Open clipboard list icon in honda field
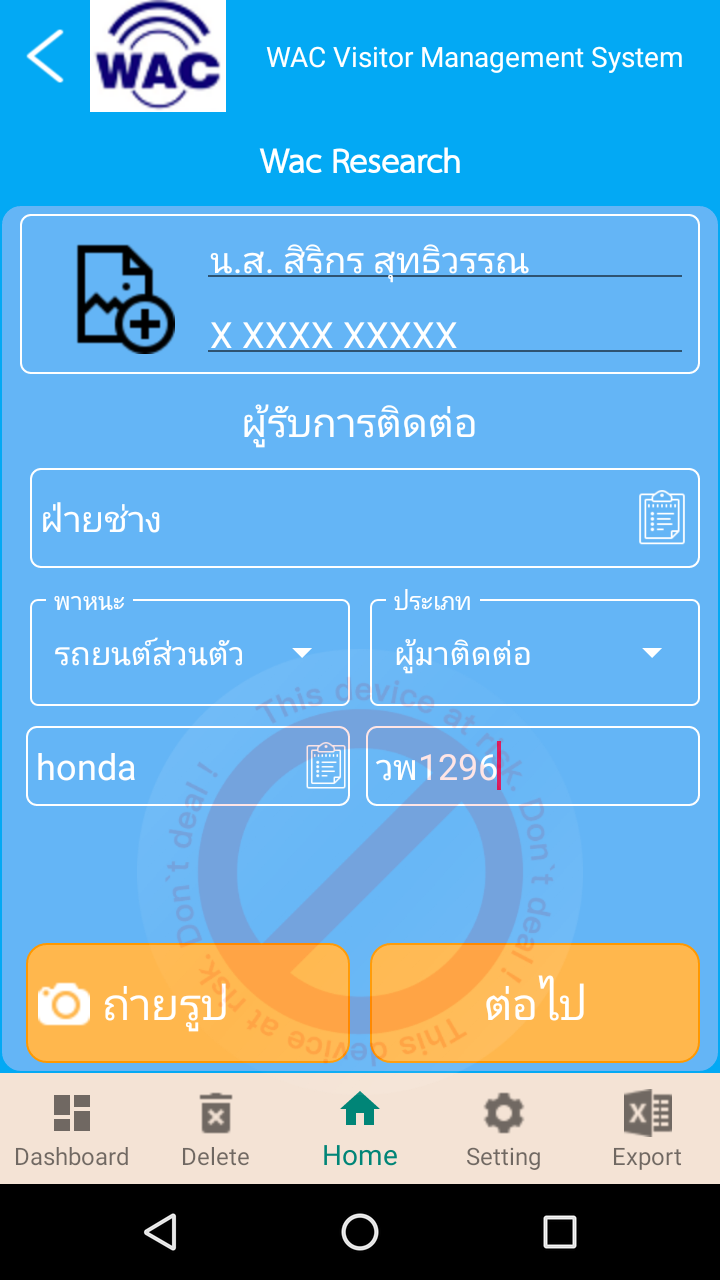This screenshot has width=720, height=1280. pos(326,766)
